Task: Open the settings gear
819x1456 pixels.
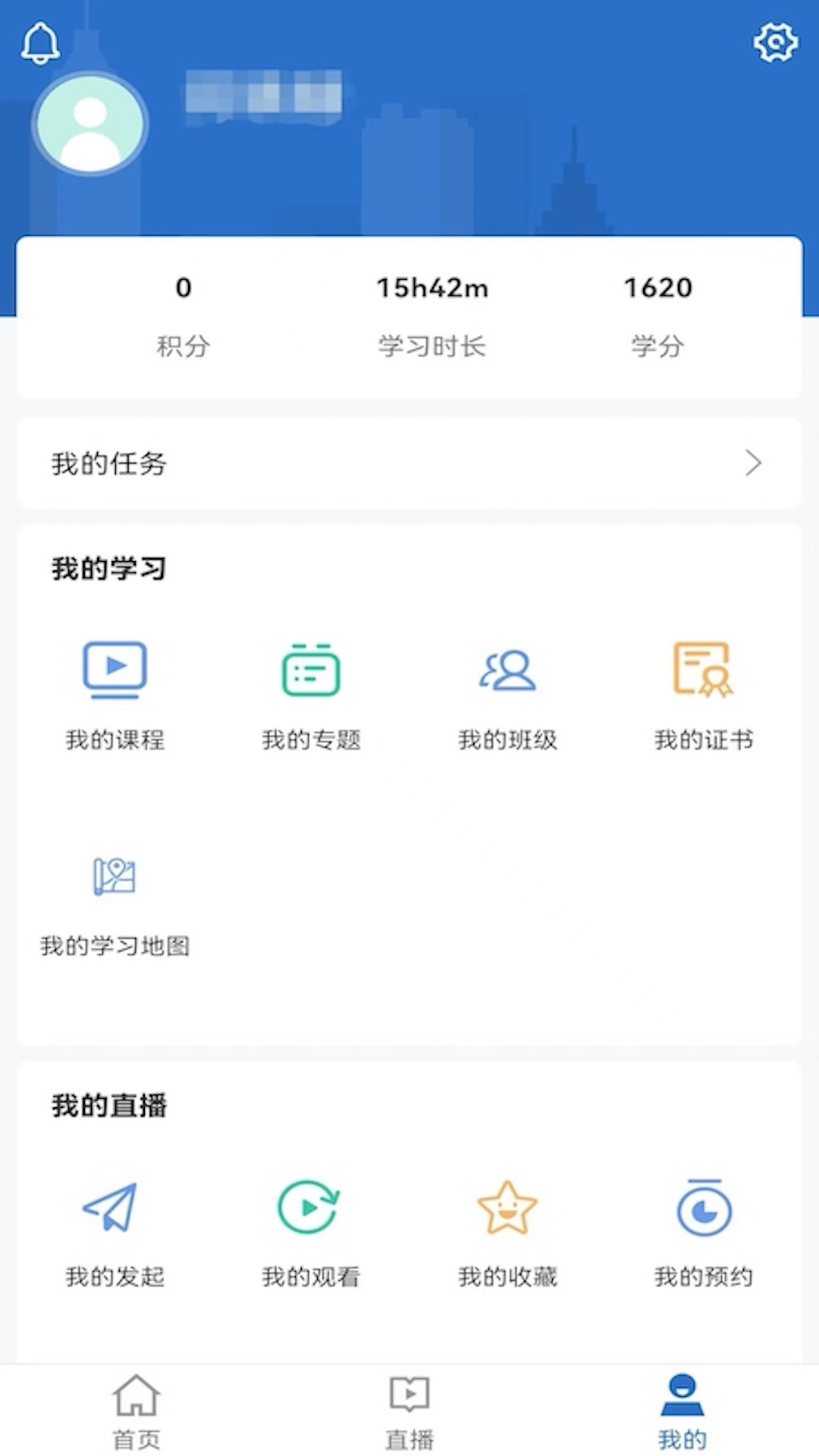Action: pyautogui.click(x=775, y=42)
